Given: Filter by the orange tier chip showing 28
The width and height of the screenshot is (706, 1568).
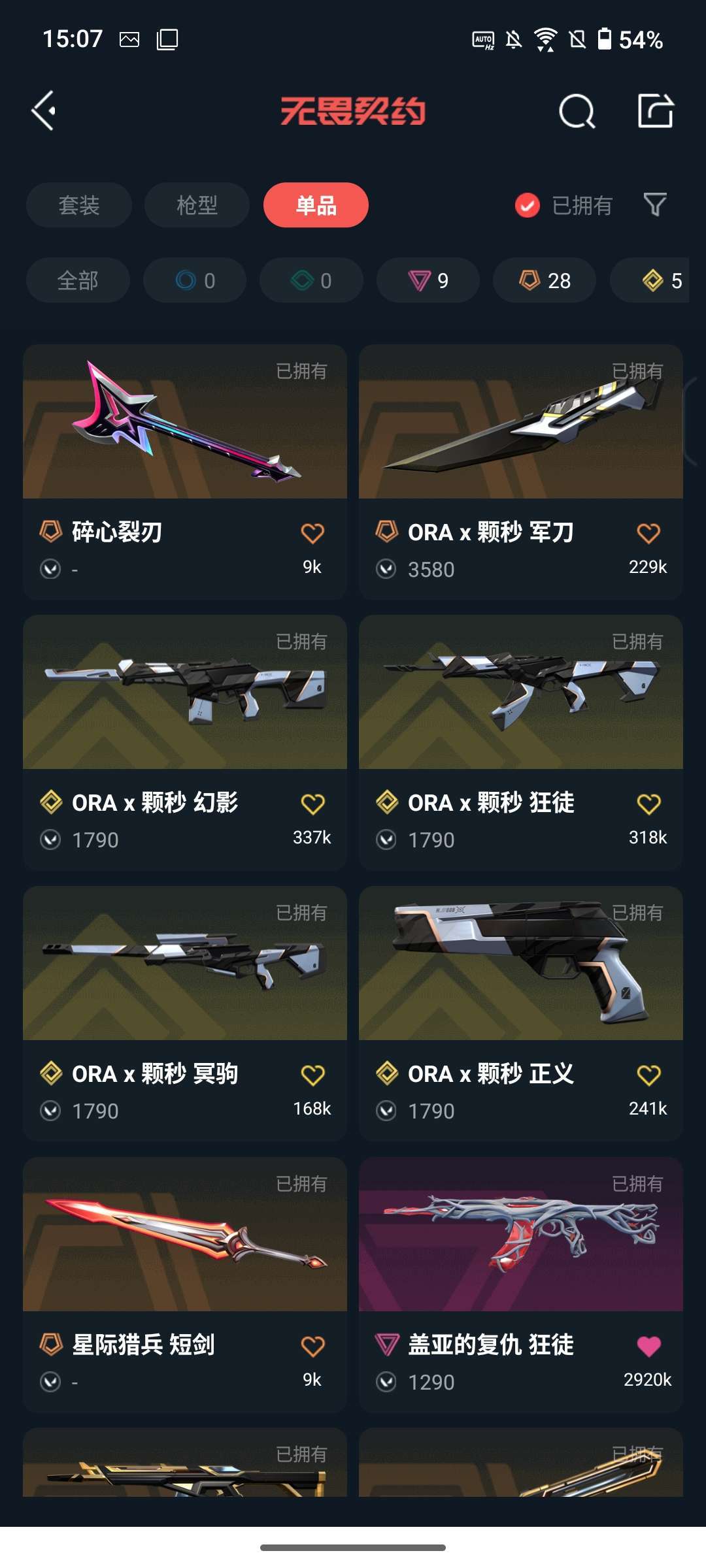Looking at the screenshot, I should pyautogui.click(x=545, y=280).
